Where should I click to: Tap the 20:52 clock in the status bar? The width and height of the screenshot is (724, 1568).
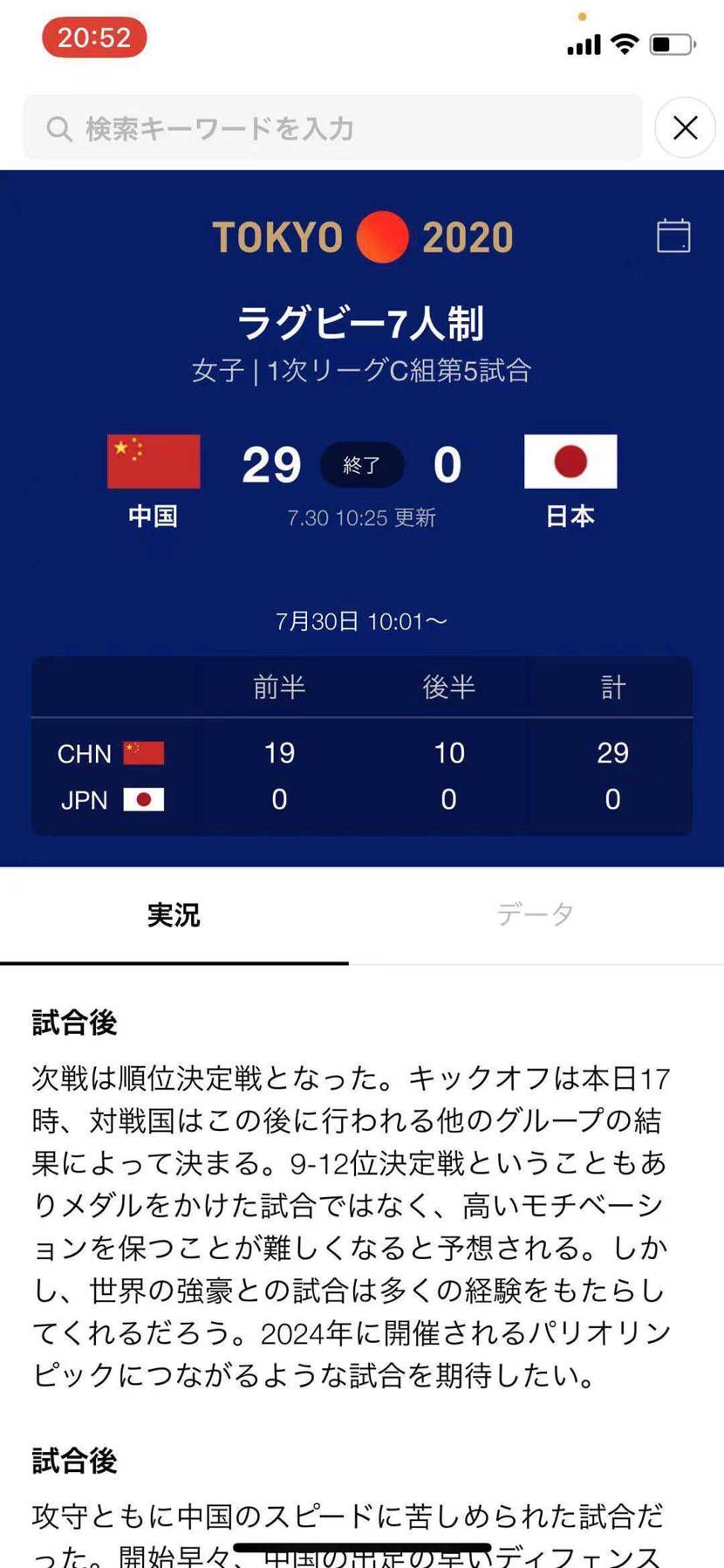tap(93, 38)
